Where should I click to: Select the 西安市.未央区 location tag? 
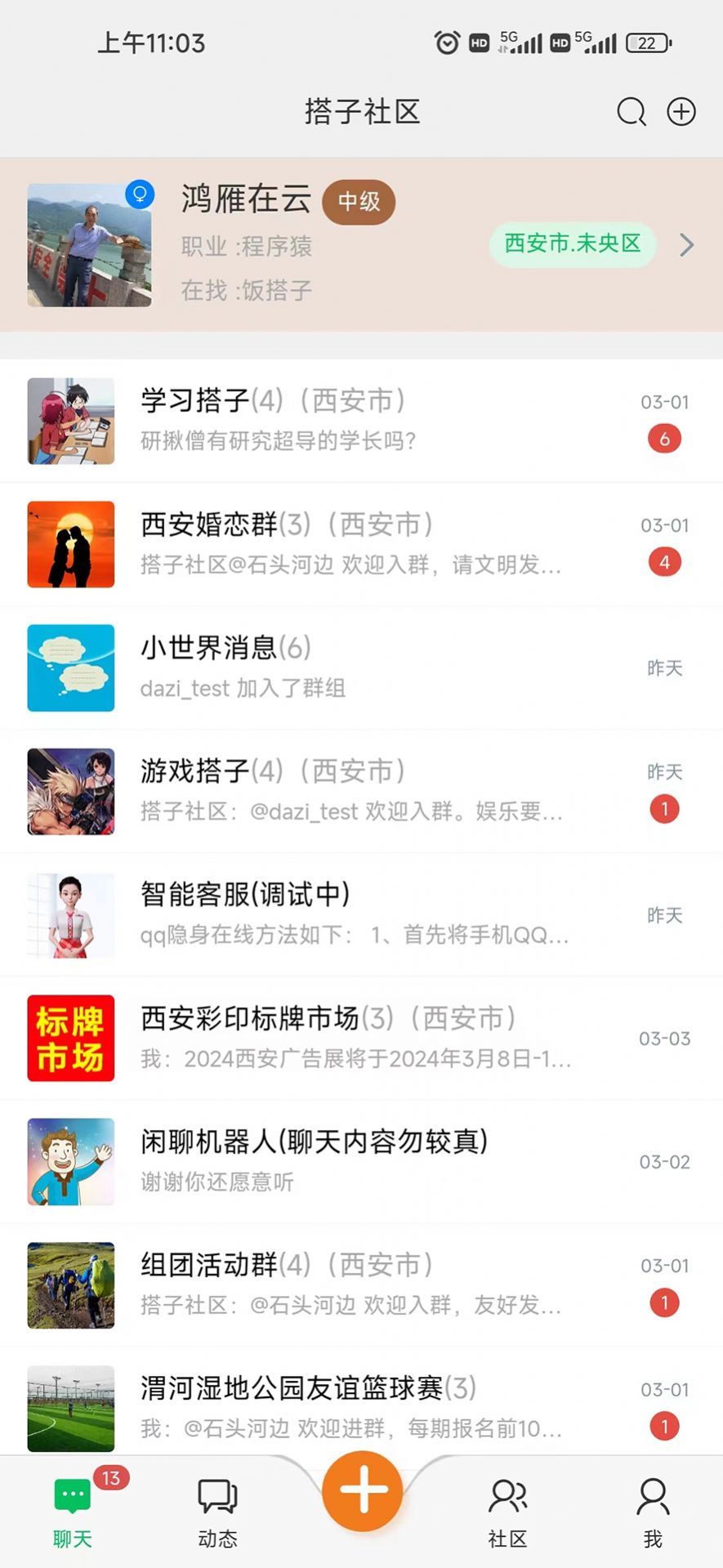[571, 244]
